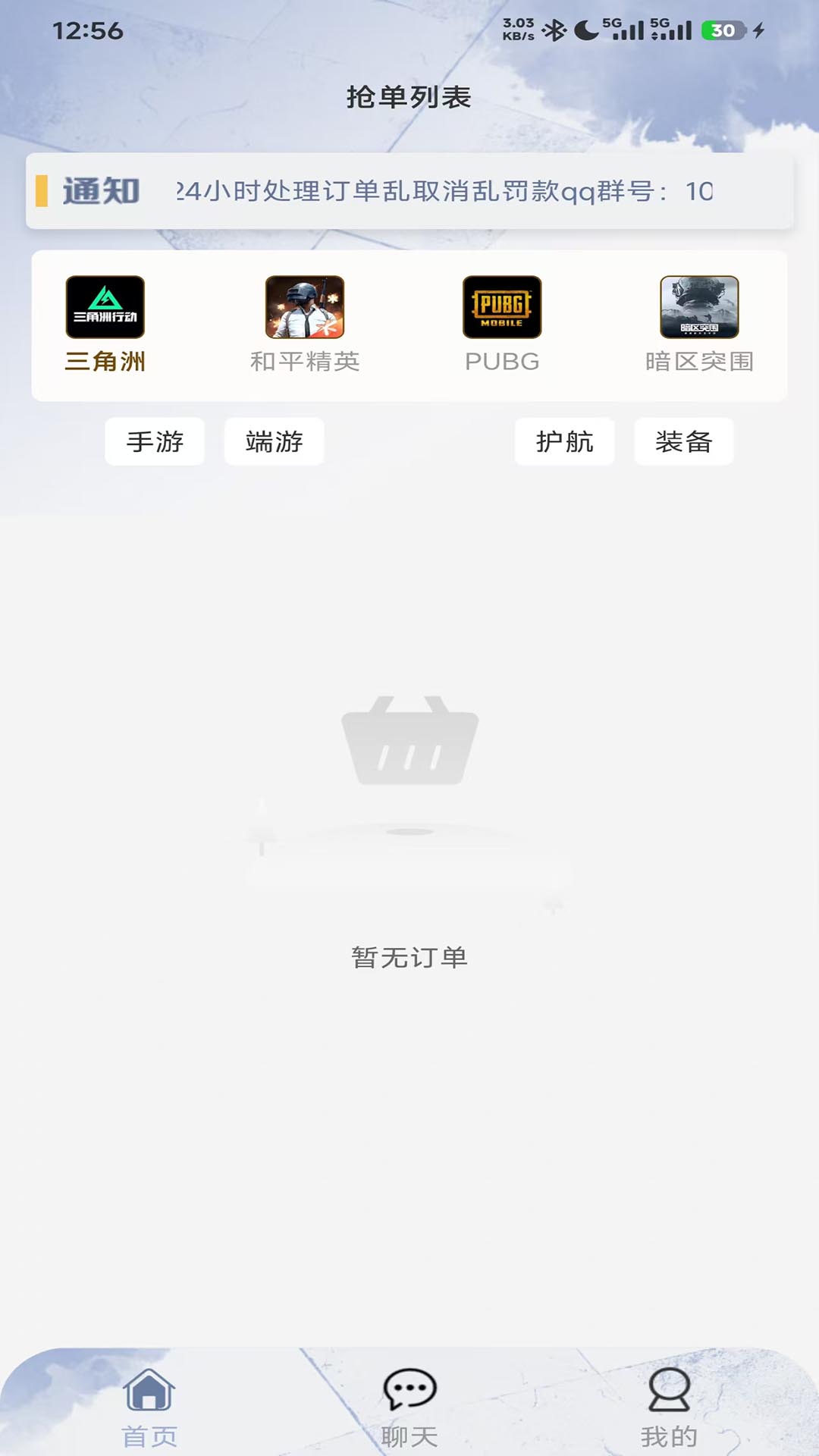Click the empty basket illustration
The image size is (819, 1456).
(409, 739)
